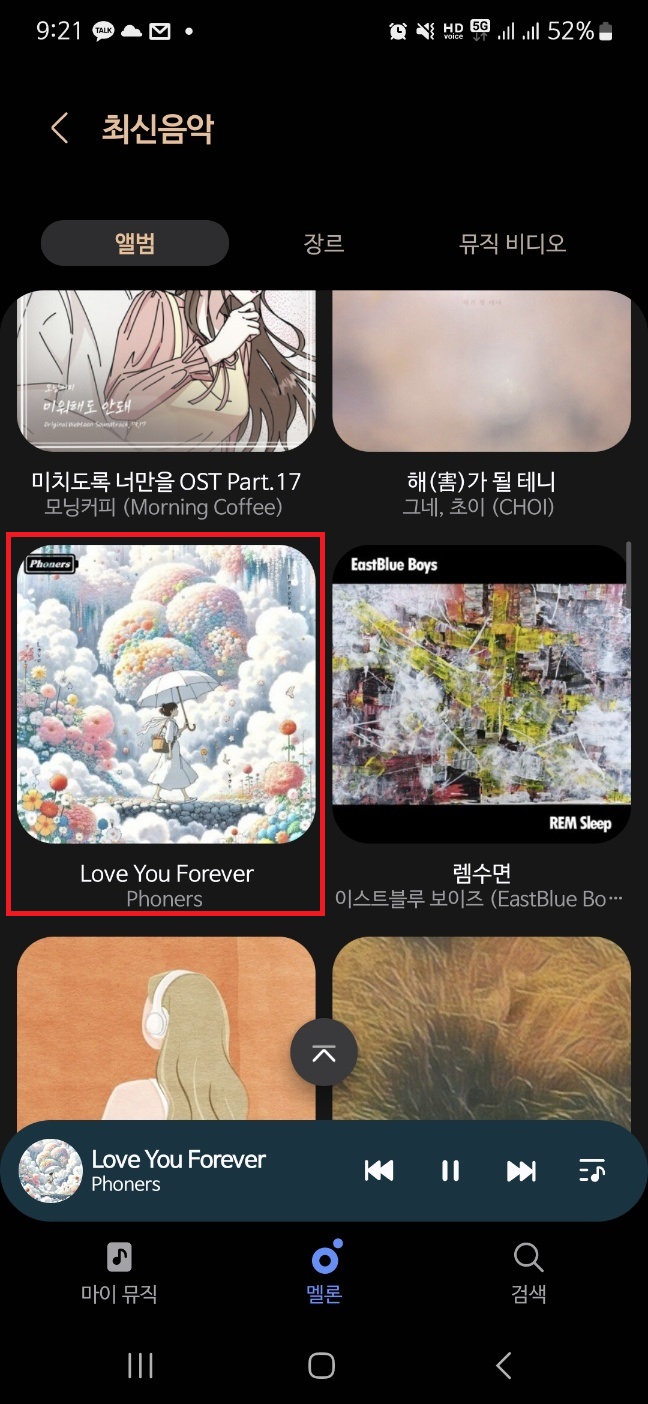Open the 멜론 tab
648x1404 pixels.
pos(324,1272)
